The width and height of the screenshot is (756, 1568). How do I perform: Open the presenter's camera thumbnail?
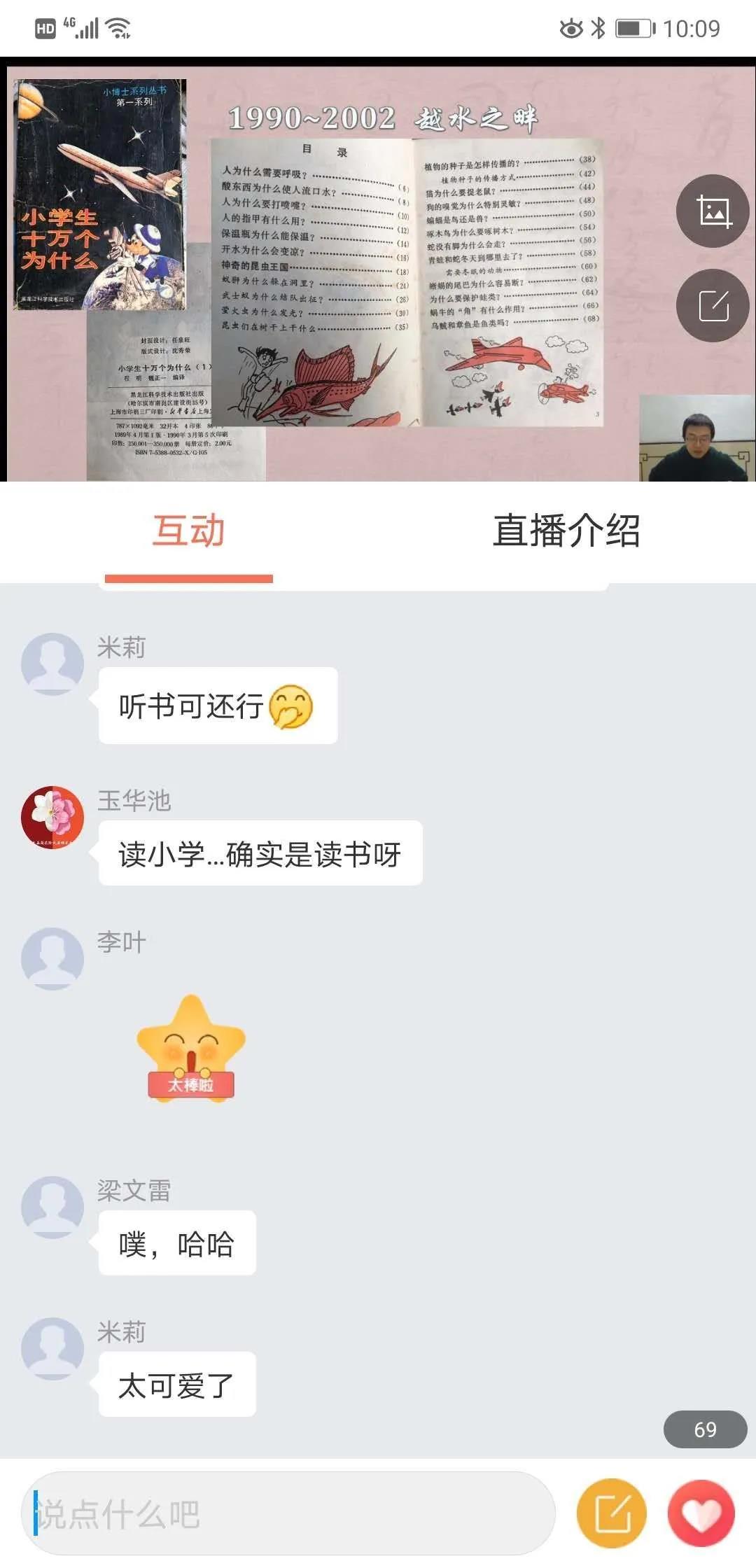point(696,438)
